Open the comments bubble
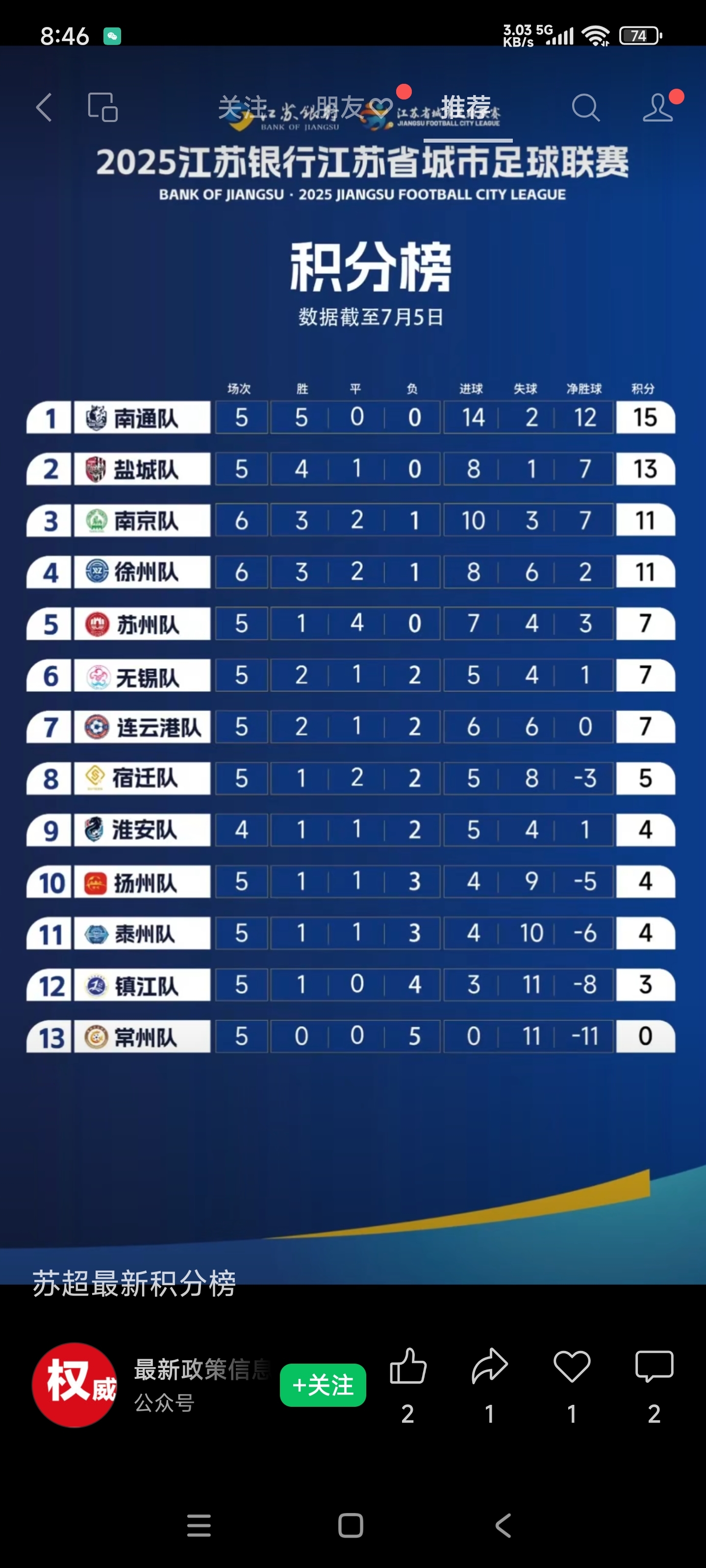 (x=654, y=1367)
